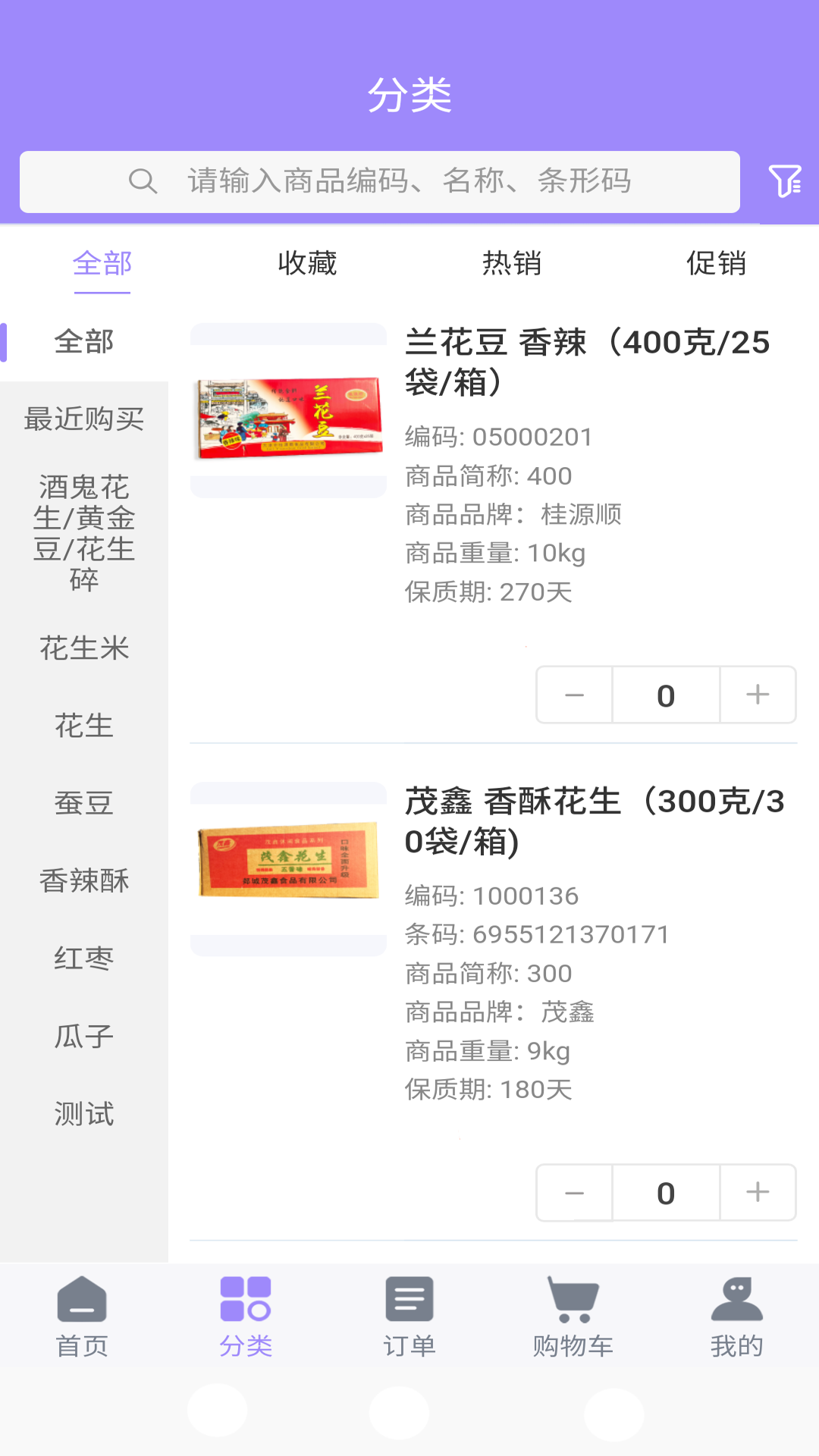Click the + stepper for 兰花豆 香辣

[x=758, y=695]
